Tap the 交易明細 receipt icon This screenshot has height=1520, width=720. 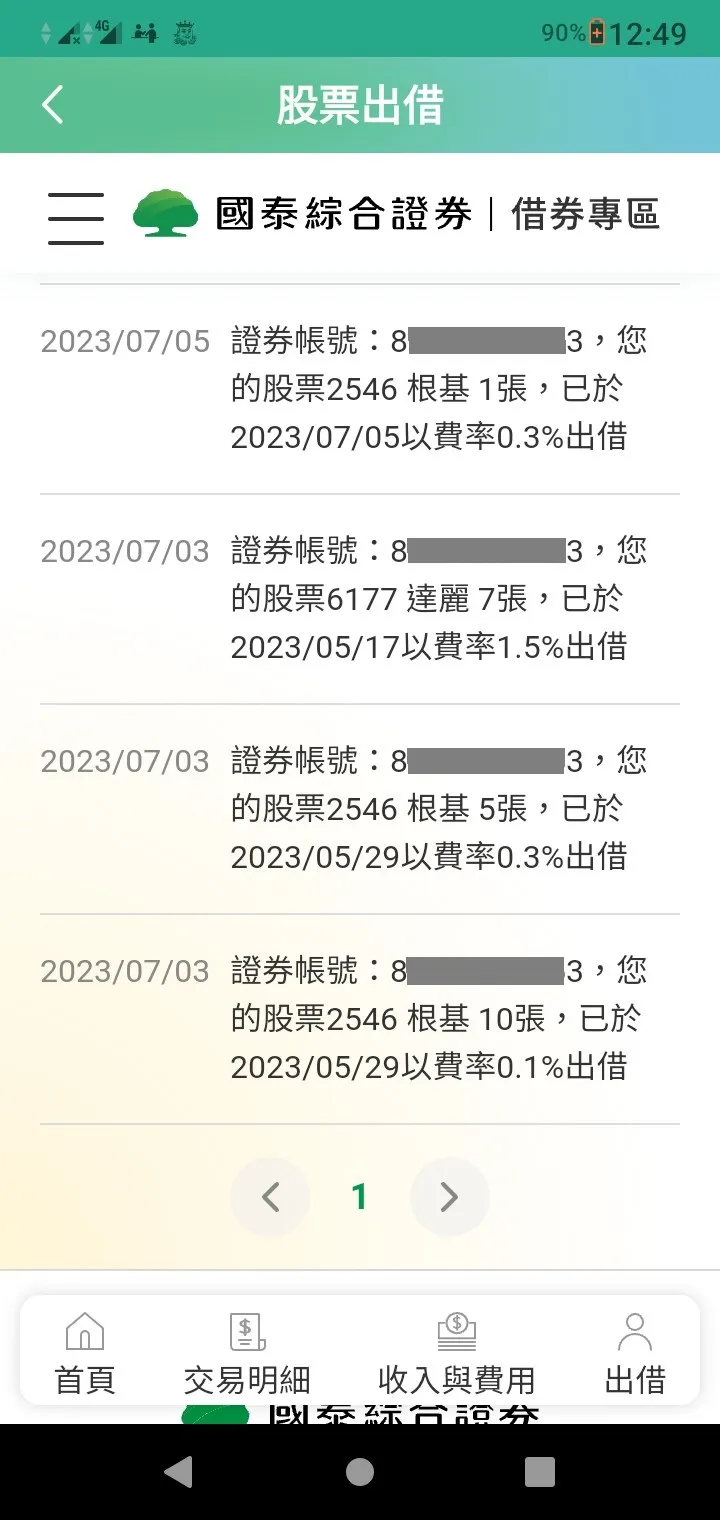(x=247, y=1332)
